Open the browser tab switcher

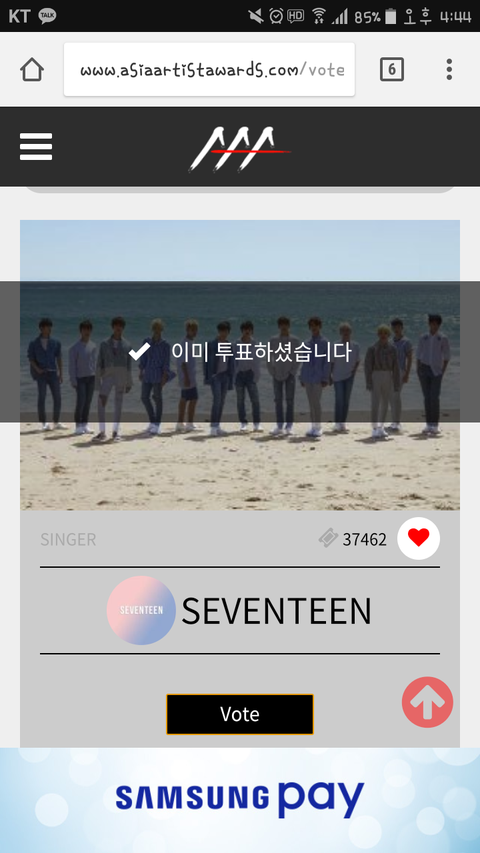point(392,69)
